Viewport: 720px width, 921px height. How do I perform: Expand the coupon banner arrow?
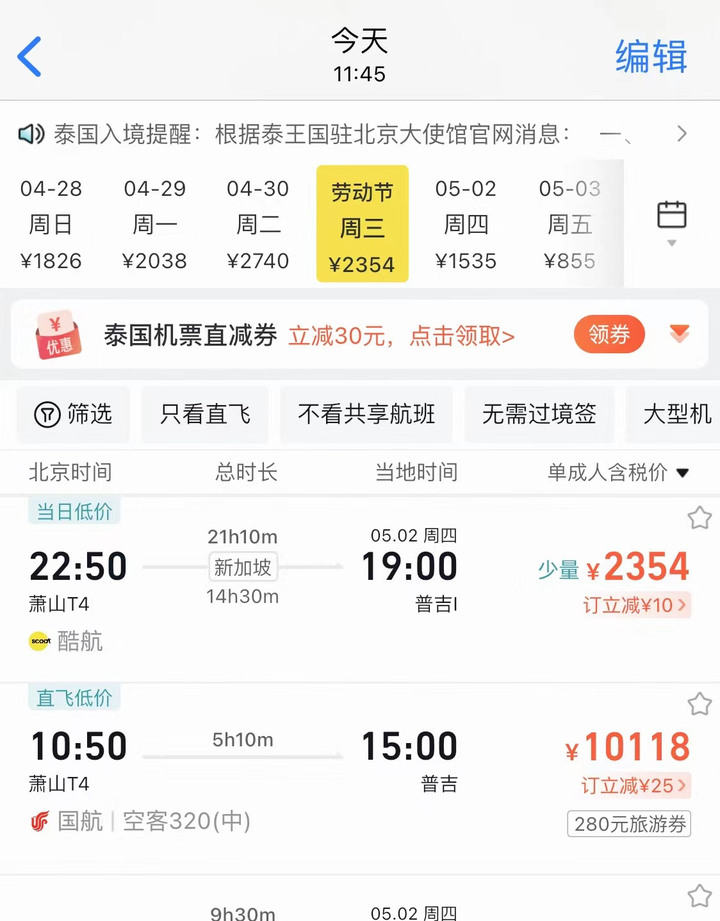pos(680,334)
